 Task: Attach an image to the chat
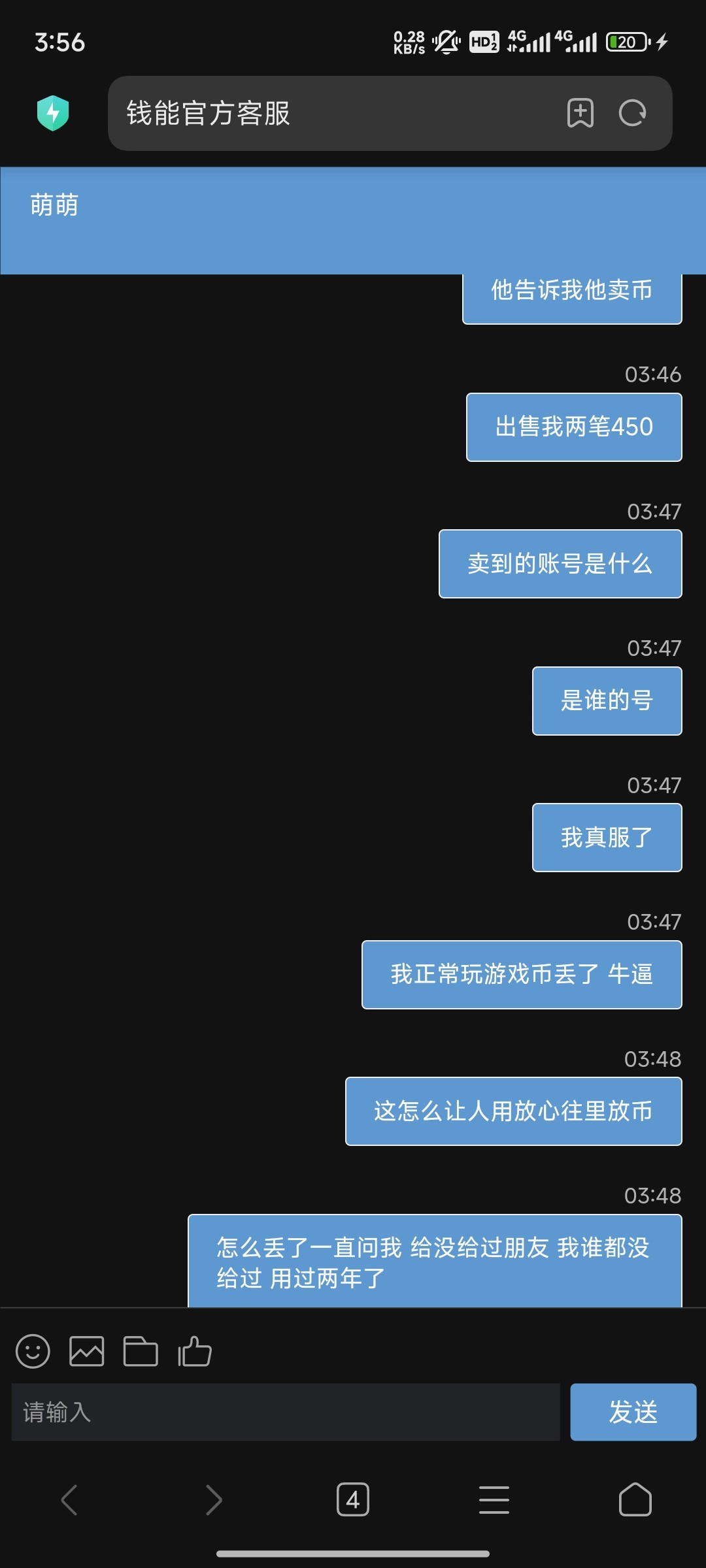coord(86,1350)
